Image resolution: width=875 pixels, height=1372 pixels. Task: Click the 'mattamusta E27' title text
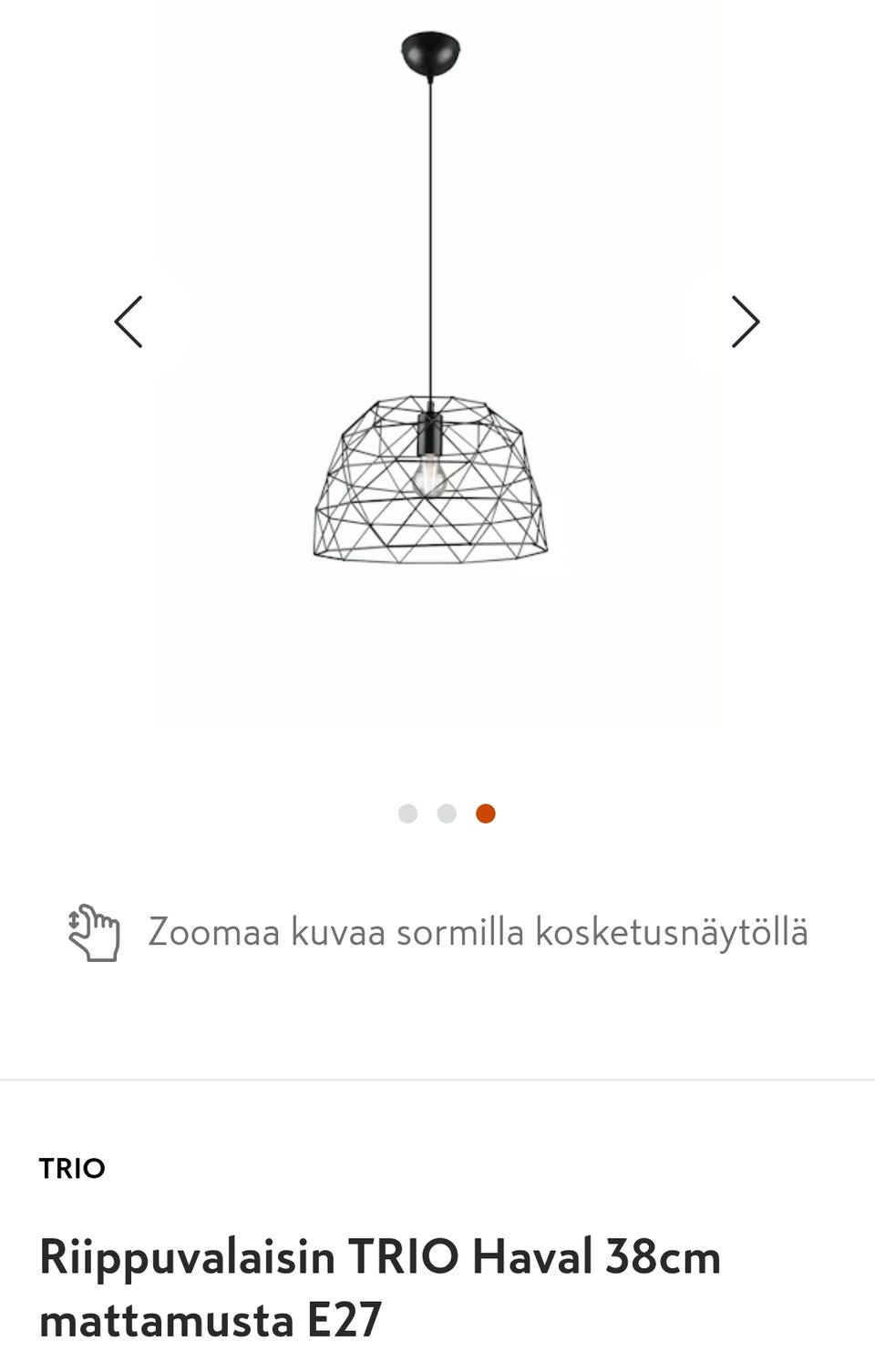coord(210,1321)
